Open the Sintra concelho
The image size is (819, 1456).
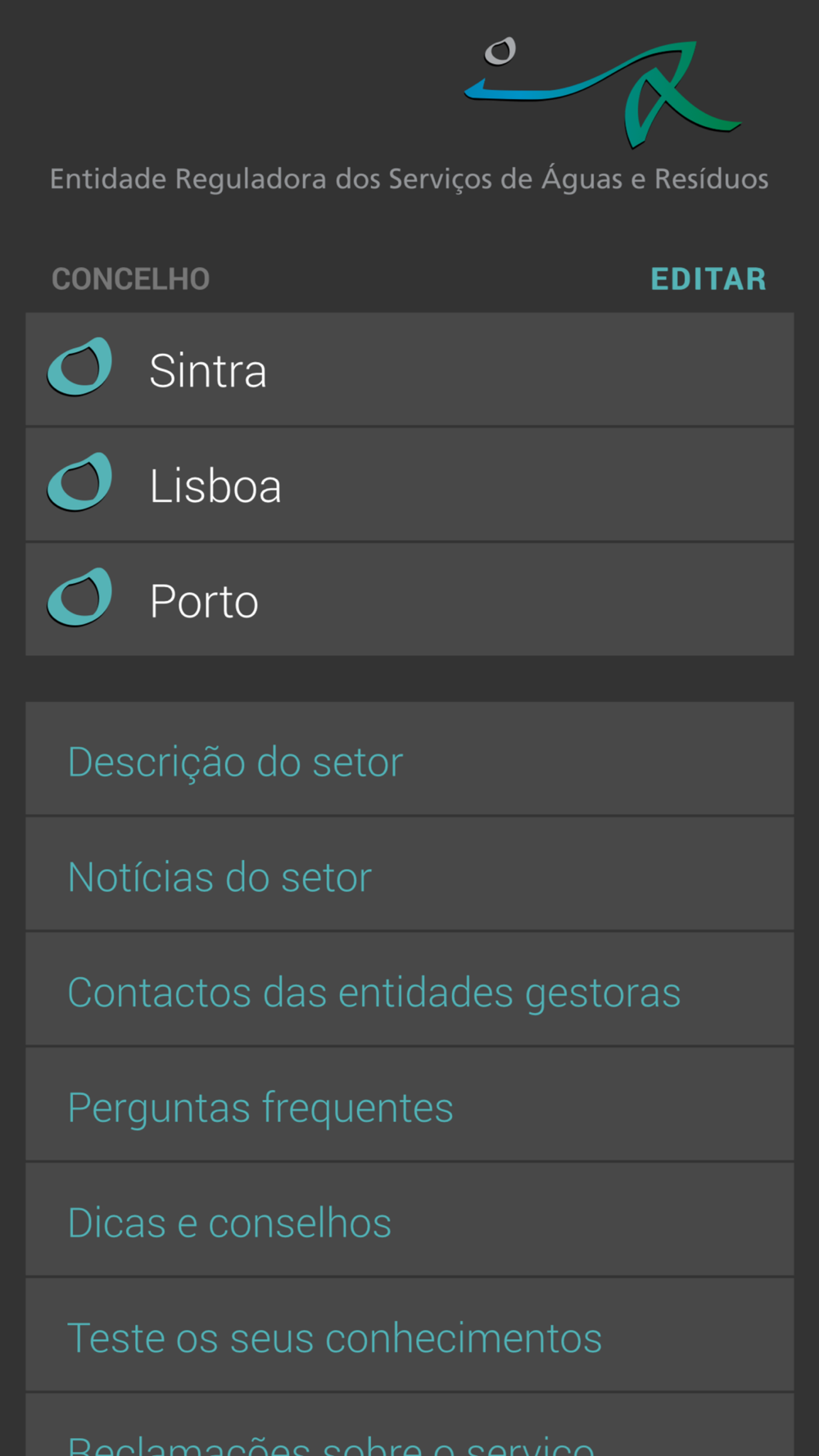point(409,369)
